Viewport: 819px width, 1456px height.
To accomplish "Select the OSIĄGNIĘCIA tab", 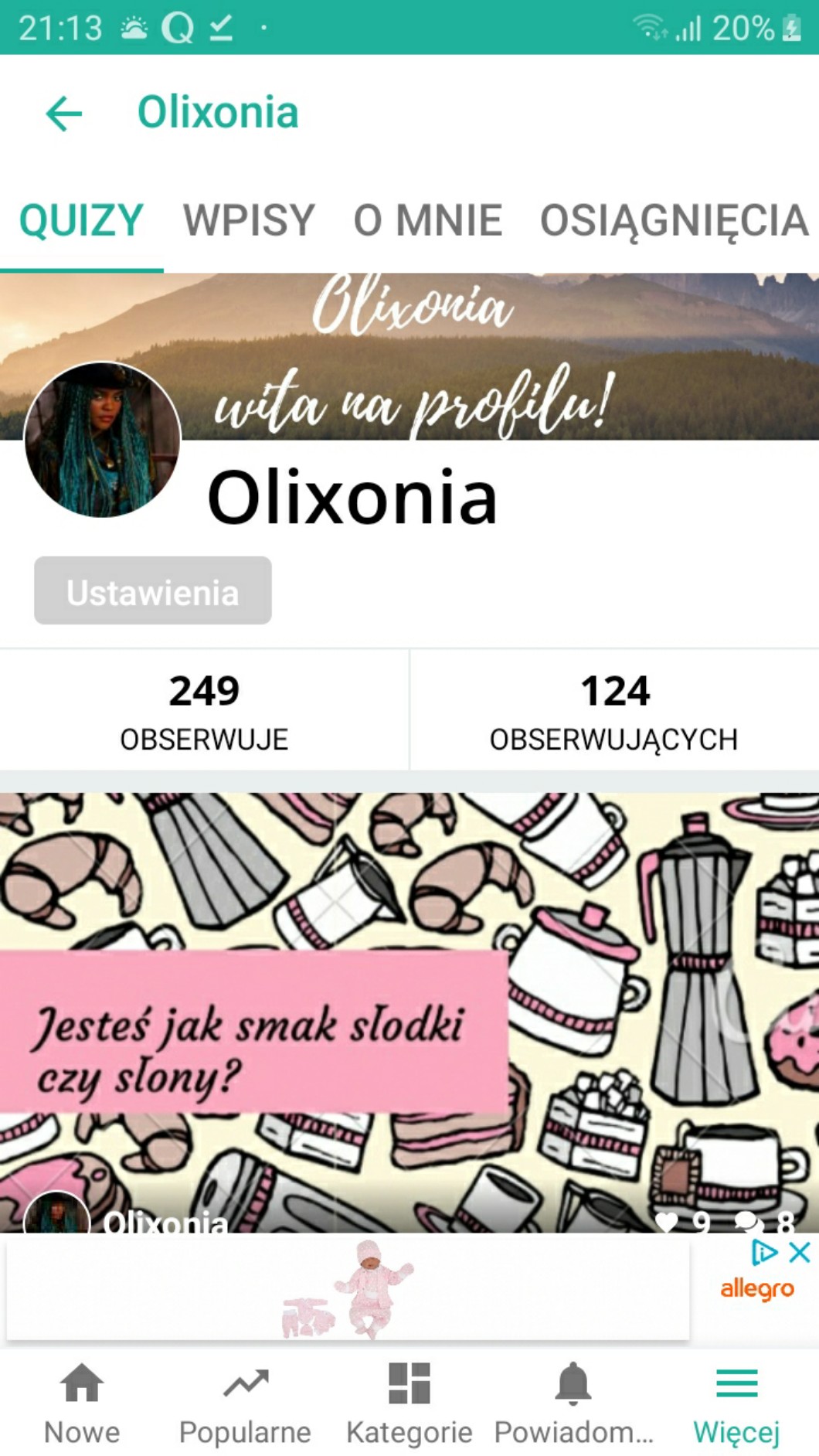I will click(674, 220).
